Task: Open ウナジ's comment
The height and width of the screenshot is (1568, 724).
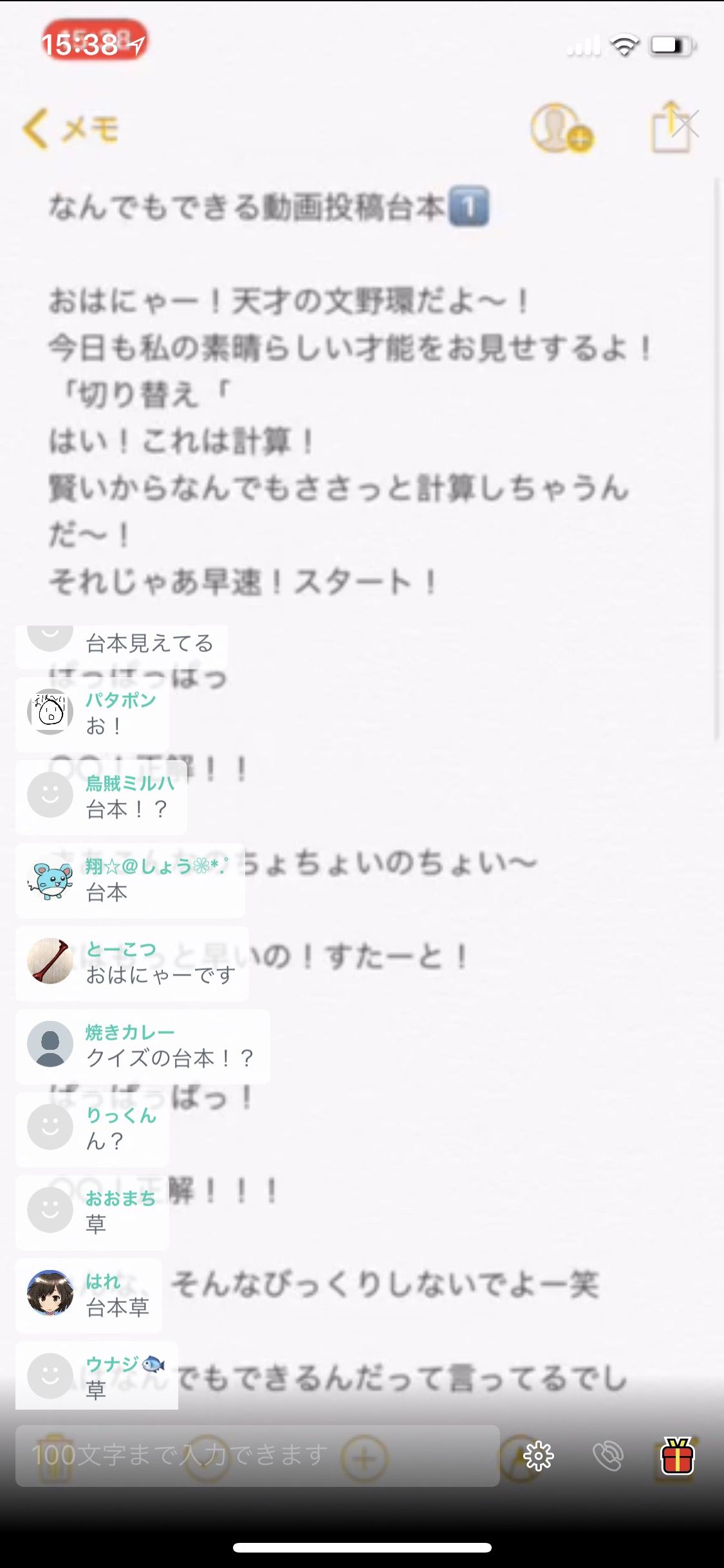Action: pos(97,1377)
